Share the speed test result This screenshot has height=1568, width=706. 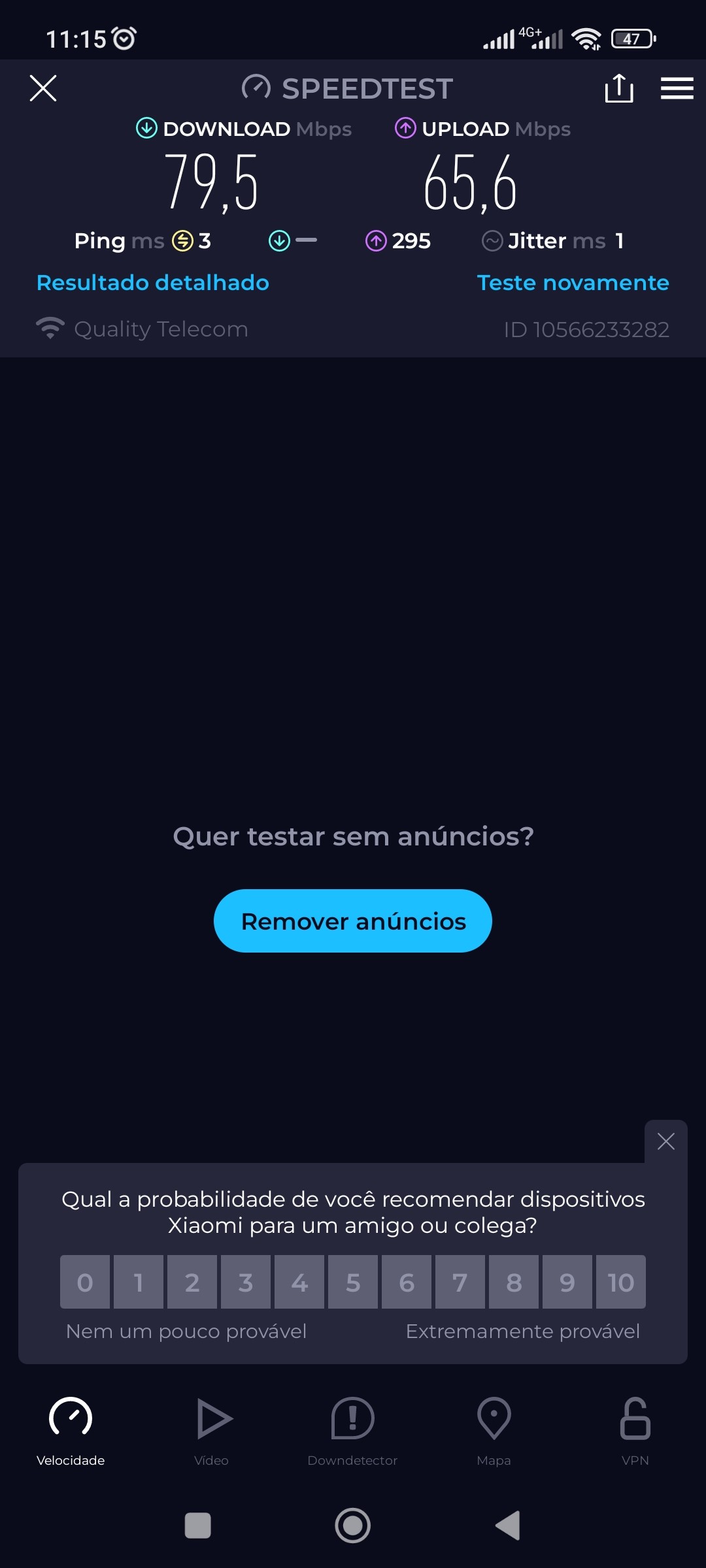click(x=618, y=88)
